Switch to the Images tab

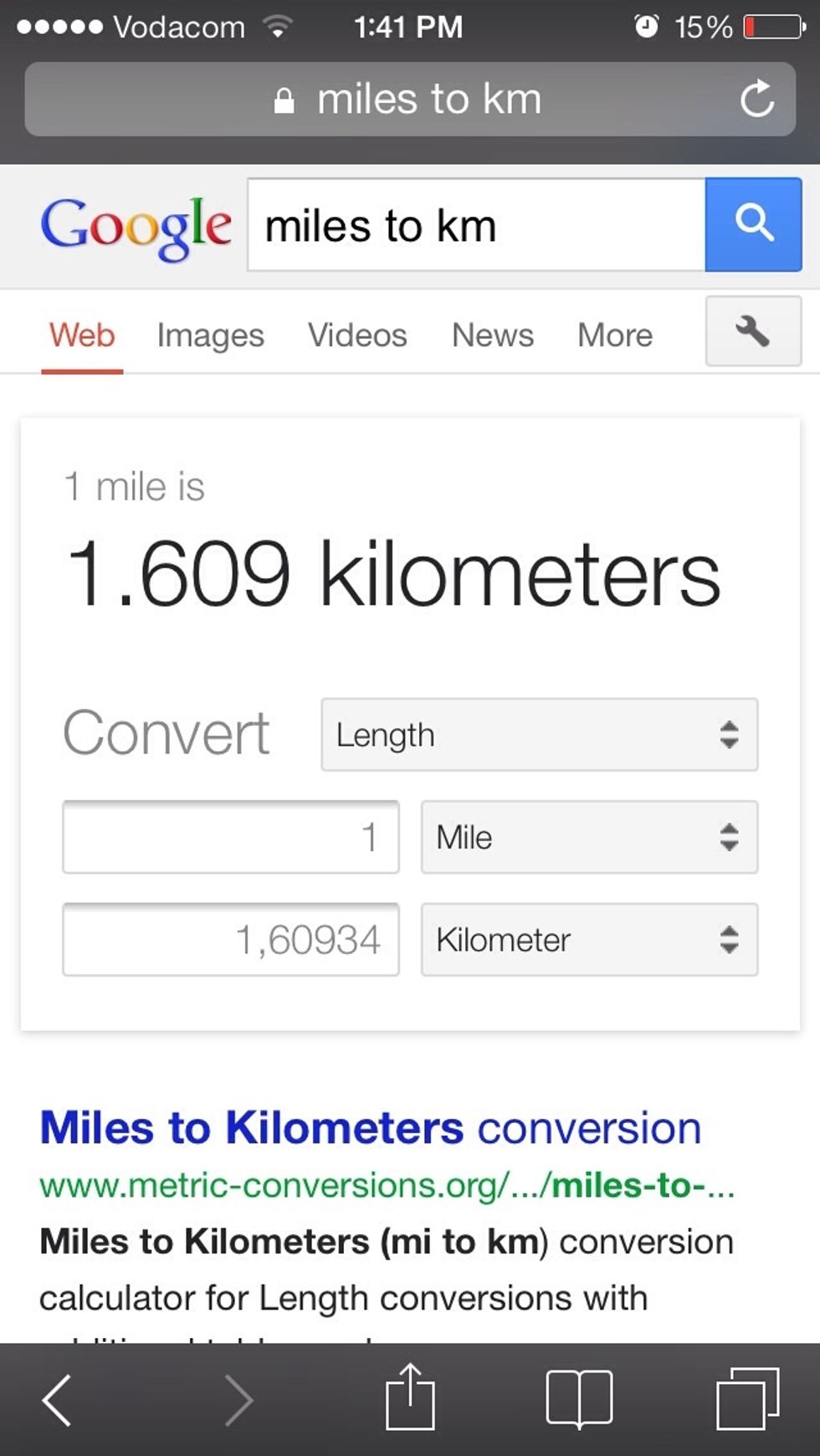click(x=210, y=336)
